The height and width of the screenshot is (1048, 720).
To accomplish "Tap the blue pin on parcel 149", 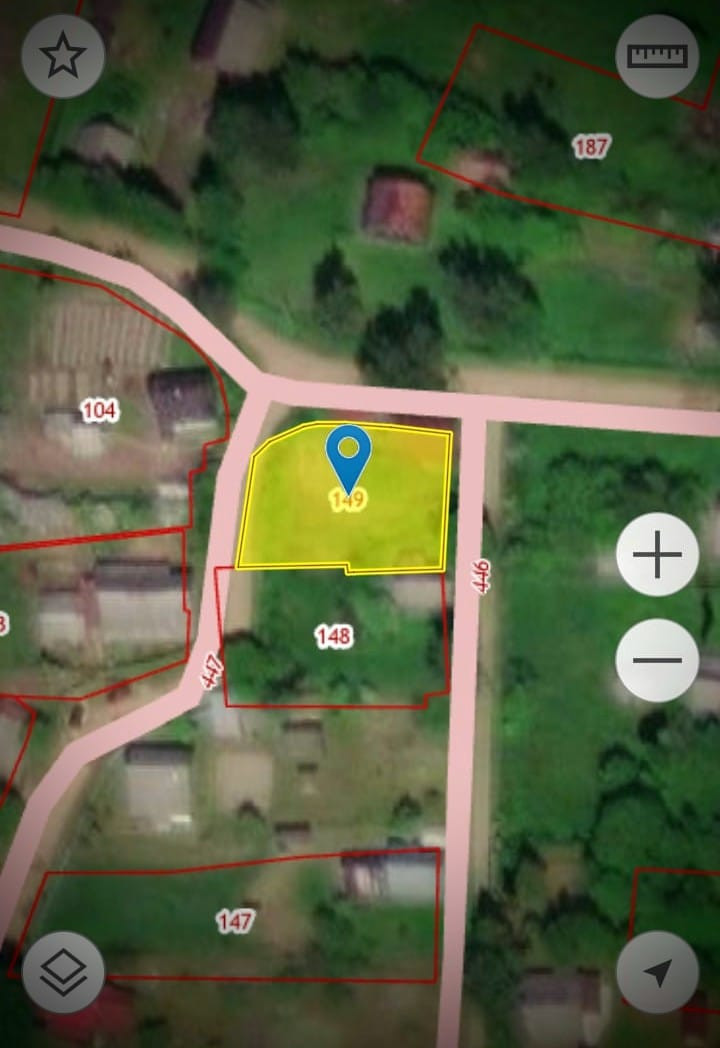I will 349,453.
